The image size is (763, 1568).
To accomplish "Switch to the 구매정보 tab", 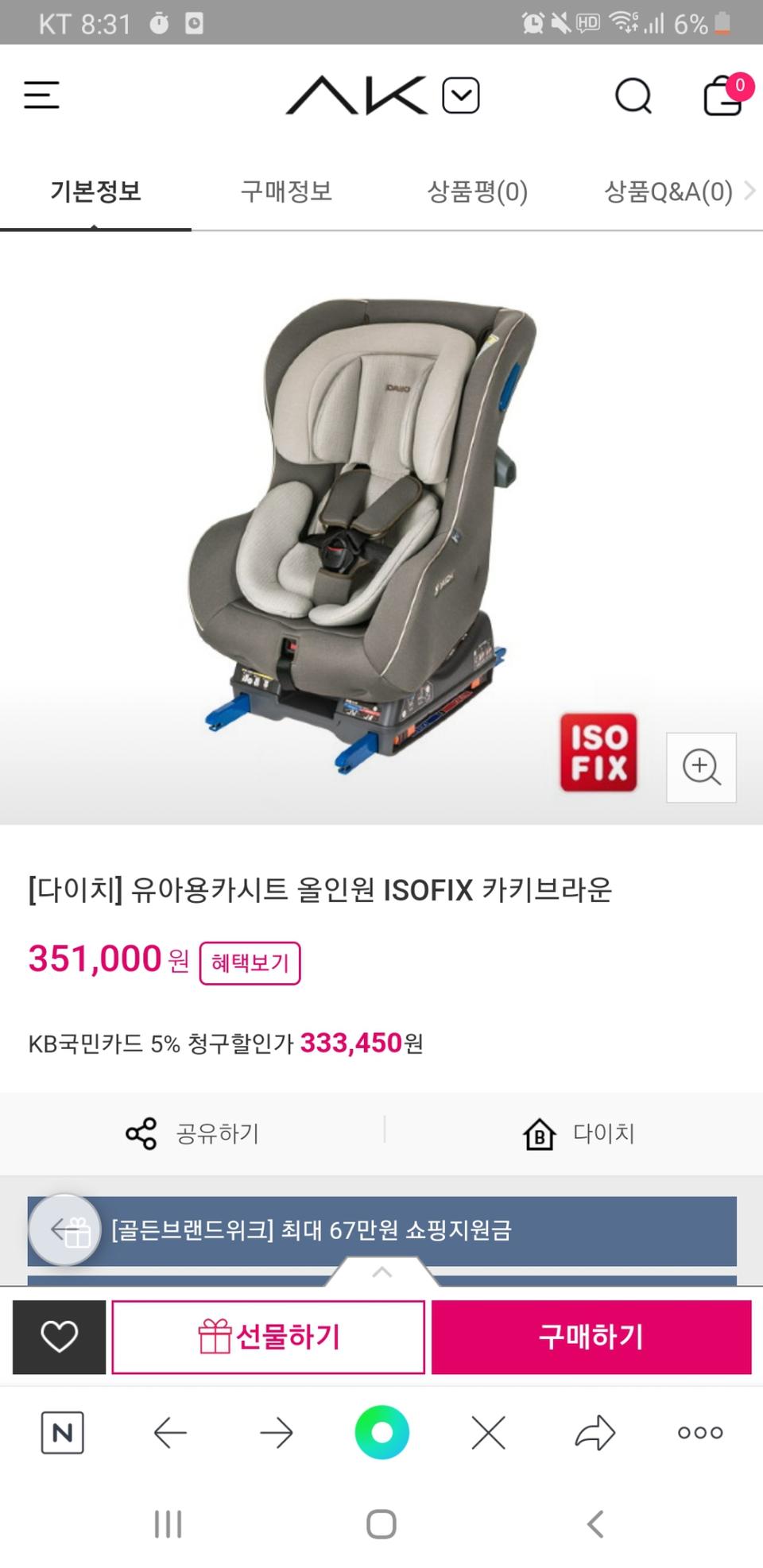I will (x=287, y=191).
